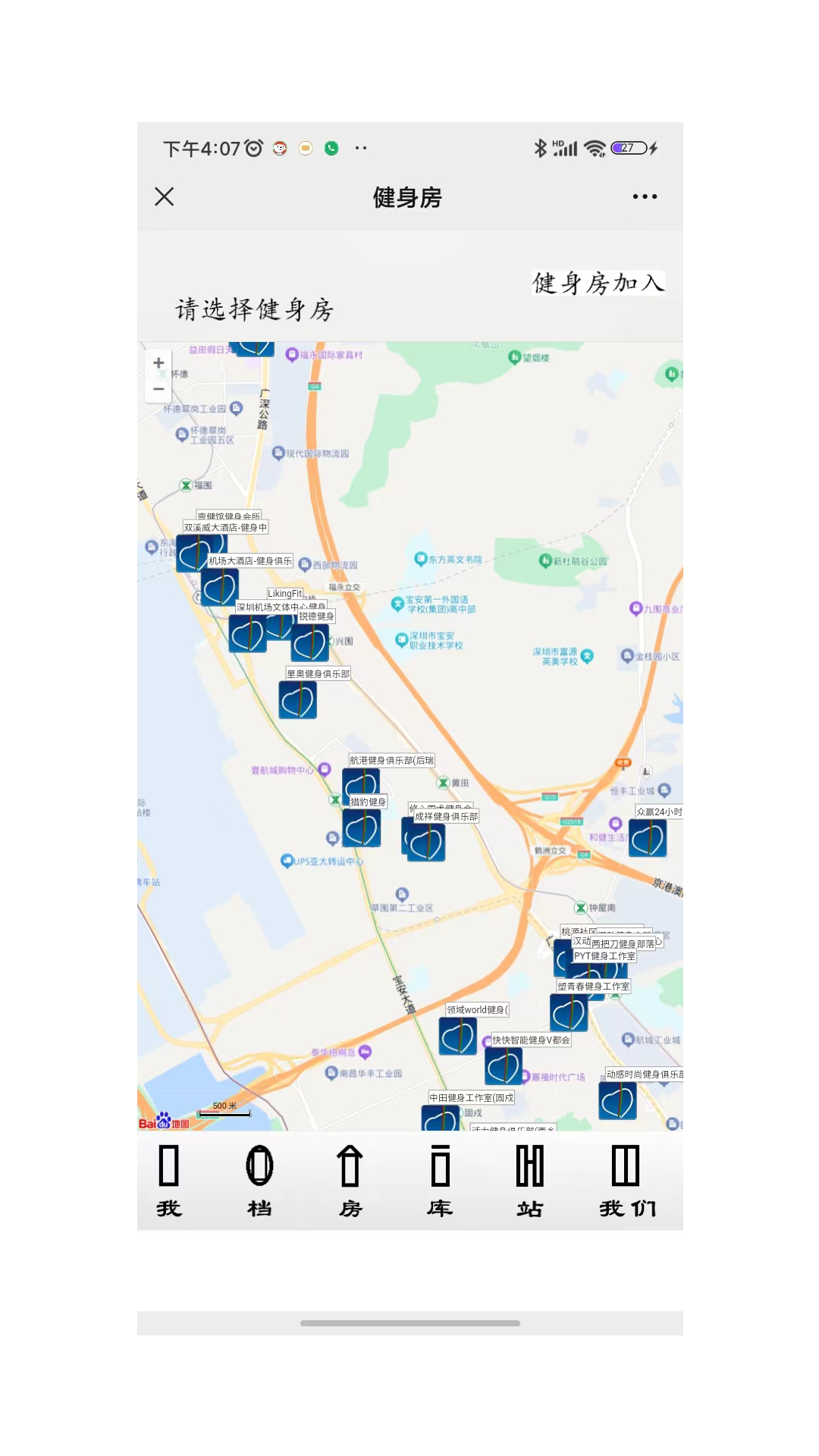819x1456 pixels.
Task: Pick the 动感时尚健身俱乐部 marker
Action: click(618, 1100)
